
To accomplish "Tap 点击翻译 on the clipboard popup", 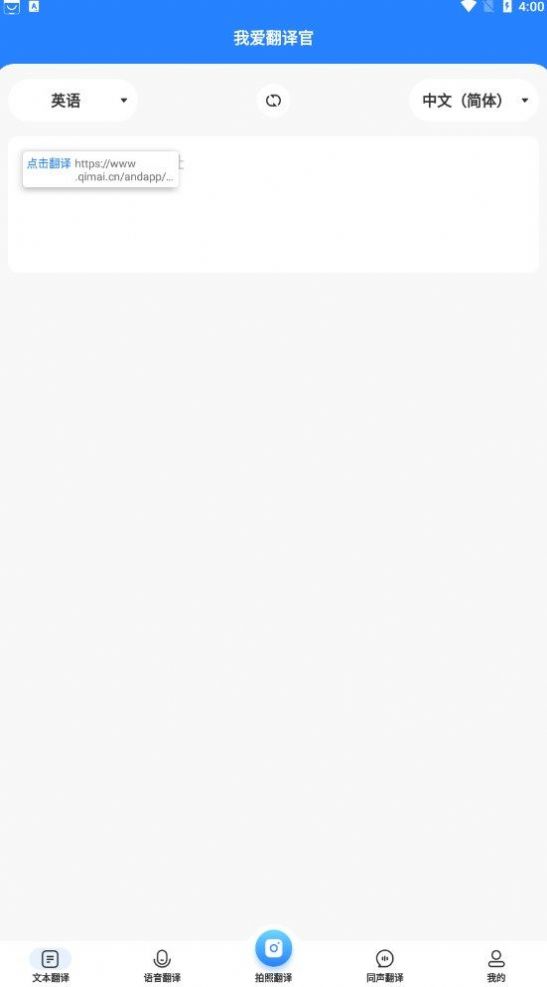I will tap(48, 164).
